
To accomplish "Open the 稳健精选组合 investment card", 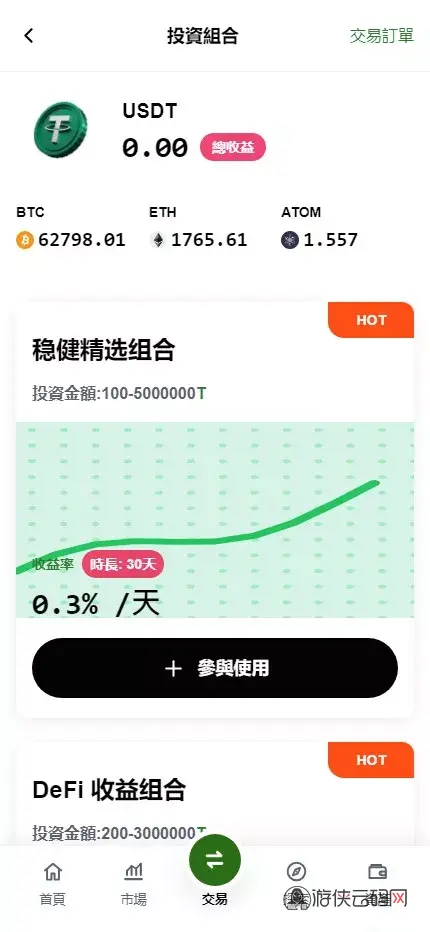I will (x=215, y=509).
